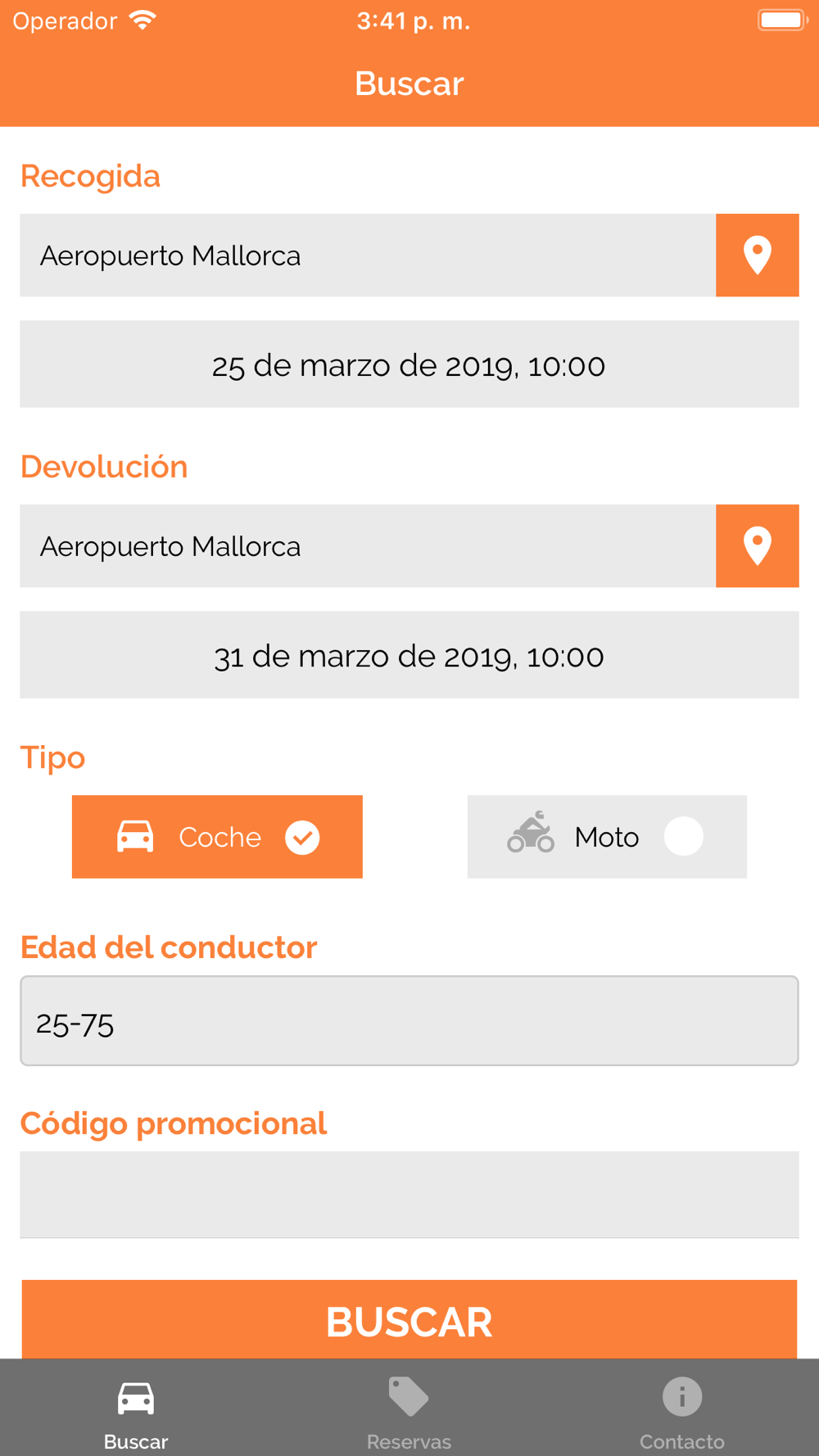
Task: Go to the Buscar tab
Action: click(136, 1413)
